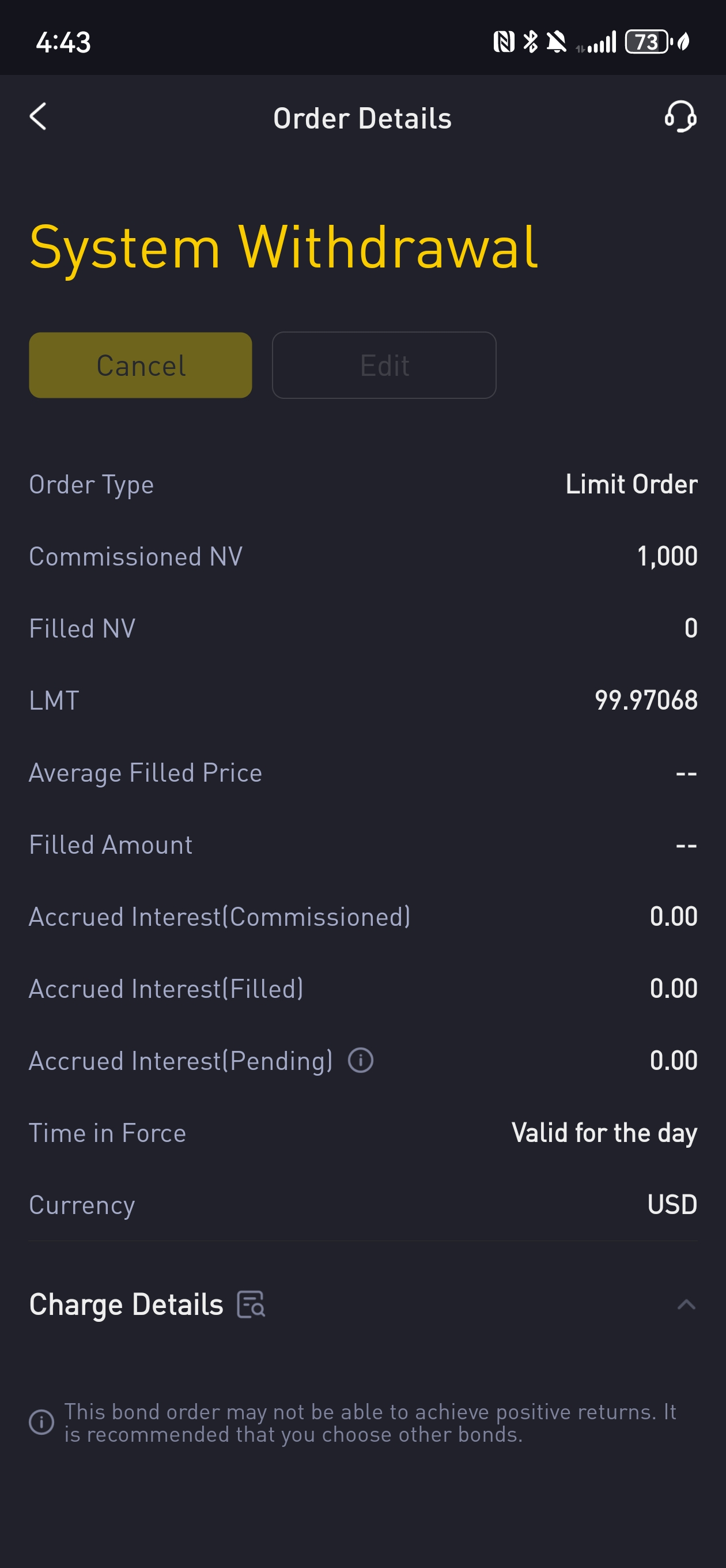Collapse the Charge Details section
This screenshot has width=726, height=1568.
click(x=686, y=1305)
